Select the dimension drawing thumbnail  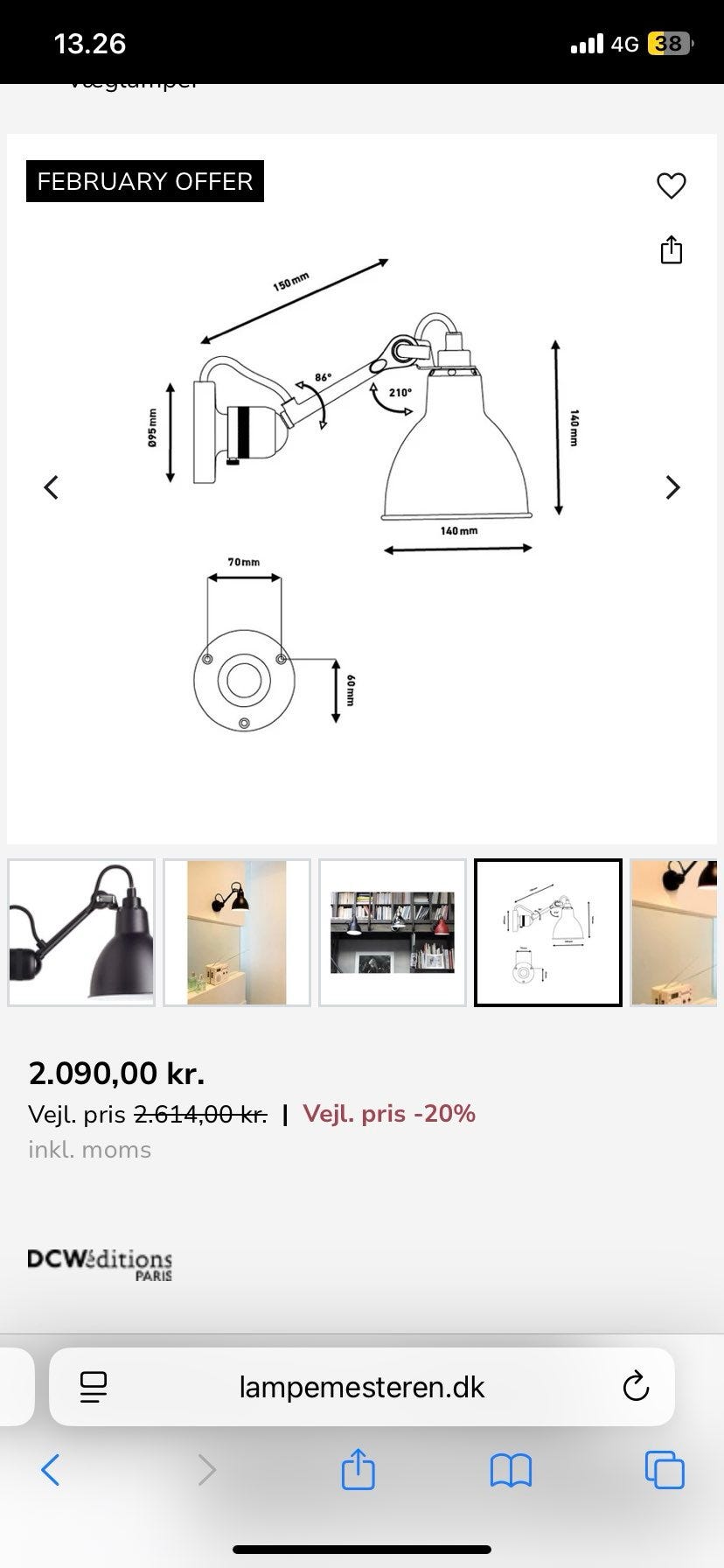point(547,932)
